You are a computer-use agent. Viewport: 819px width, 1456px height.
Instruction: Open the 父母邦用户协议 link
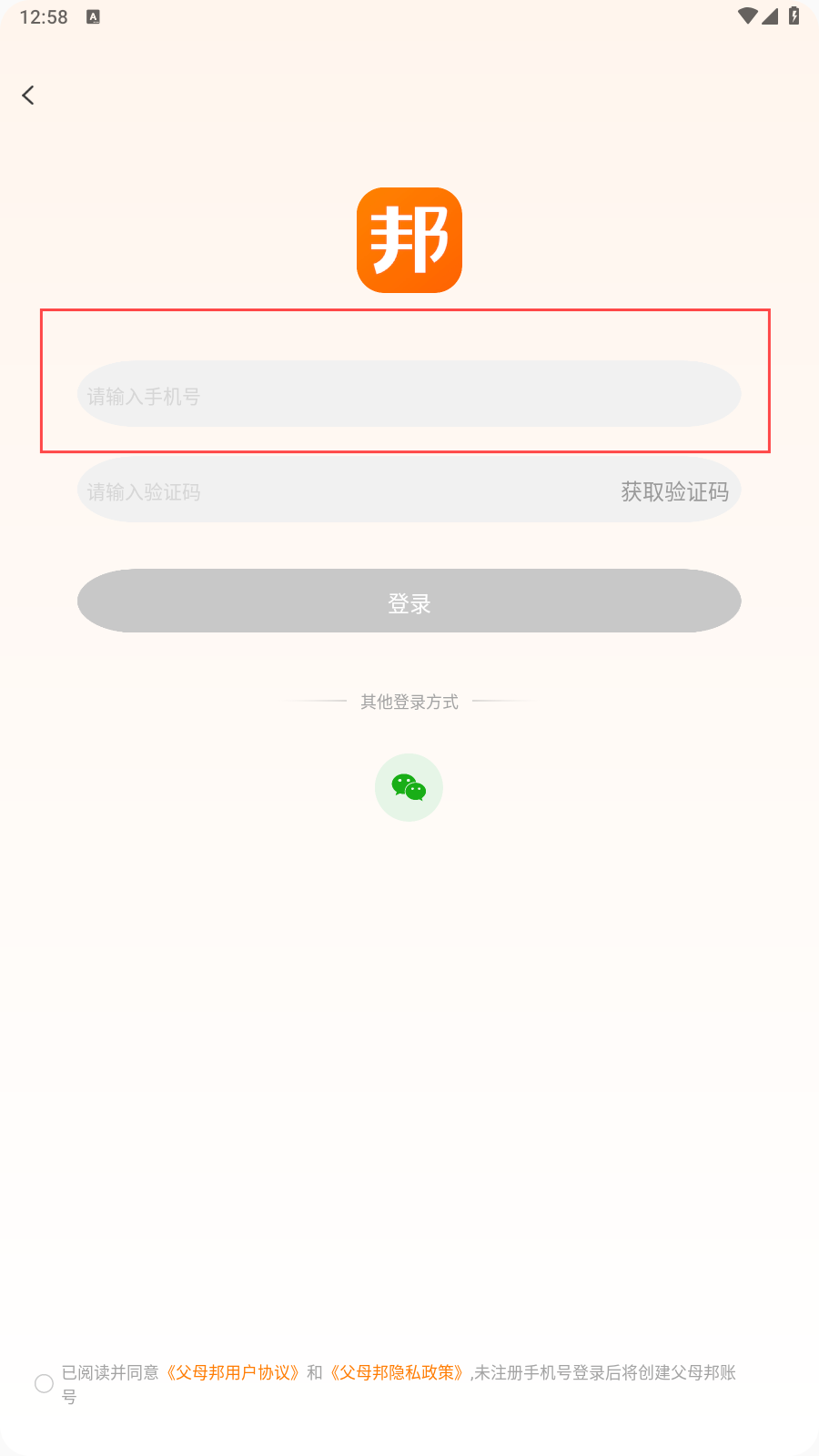coord(233,1372)
